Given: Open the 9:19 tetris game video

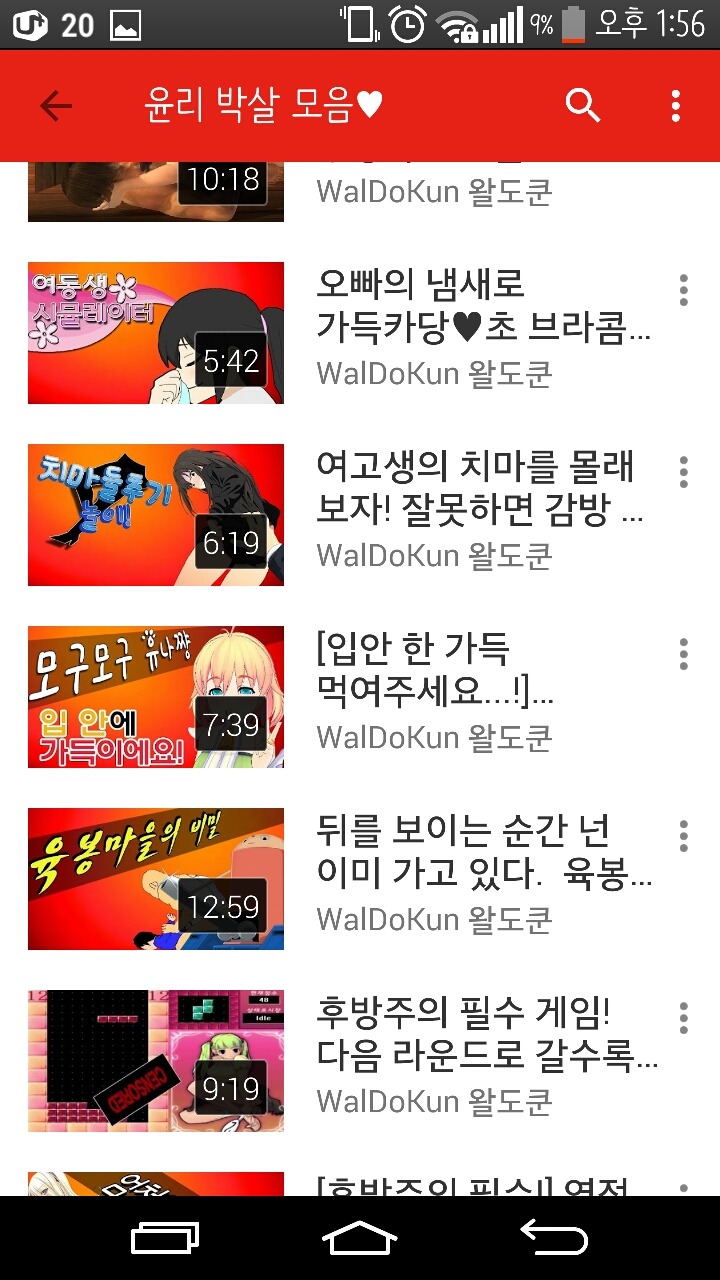Looking at the screenshot, I should (x=156, y=1061).
